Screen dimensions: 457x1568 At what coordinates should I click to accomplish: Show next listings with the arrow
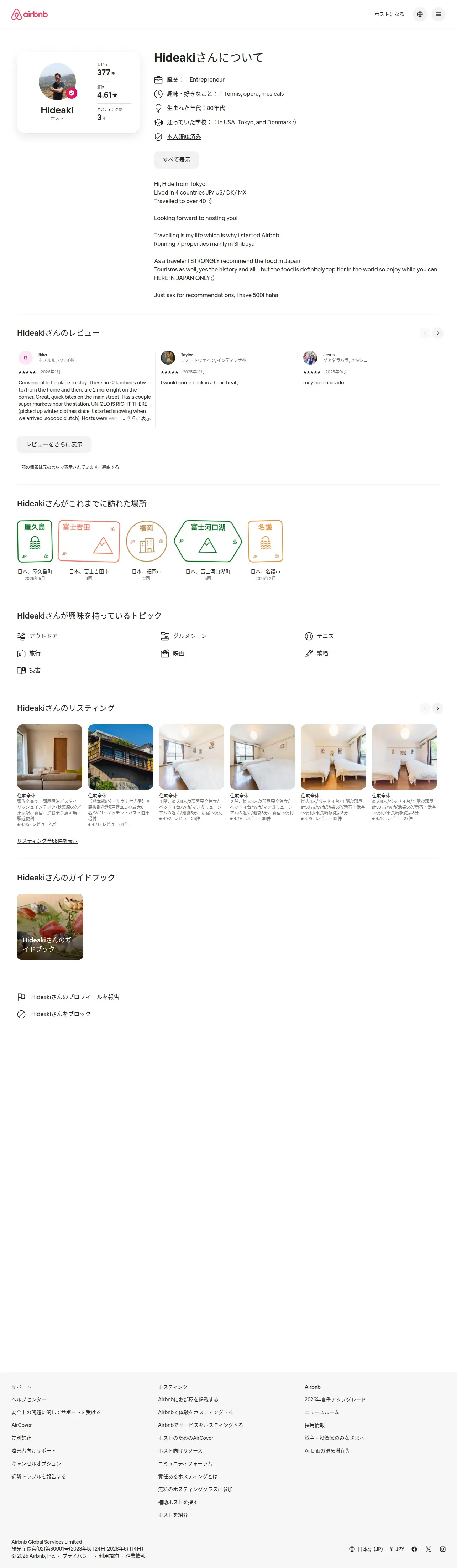tap(437, 708)
